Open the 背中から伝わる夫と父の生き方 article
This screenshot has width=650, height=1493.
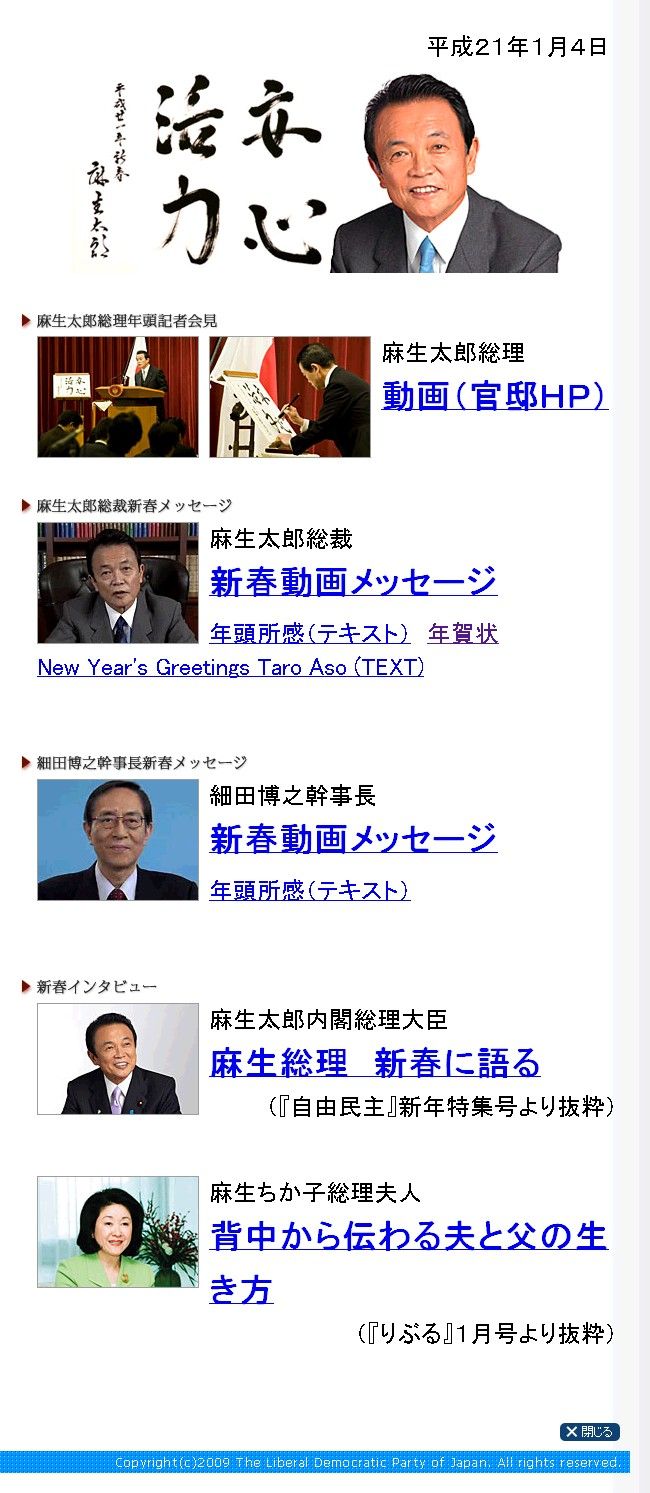408,1237
